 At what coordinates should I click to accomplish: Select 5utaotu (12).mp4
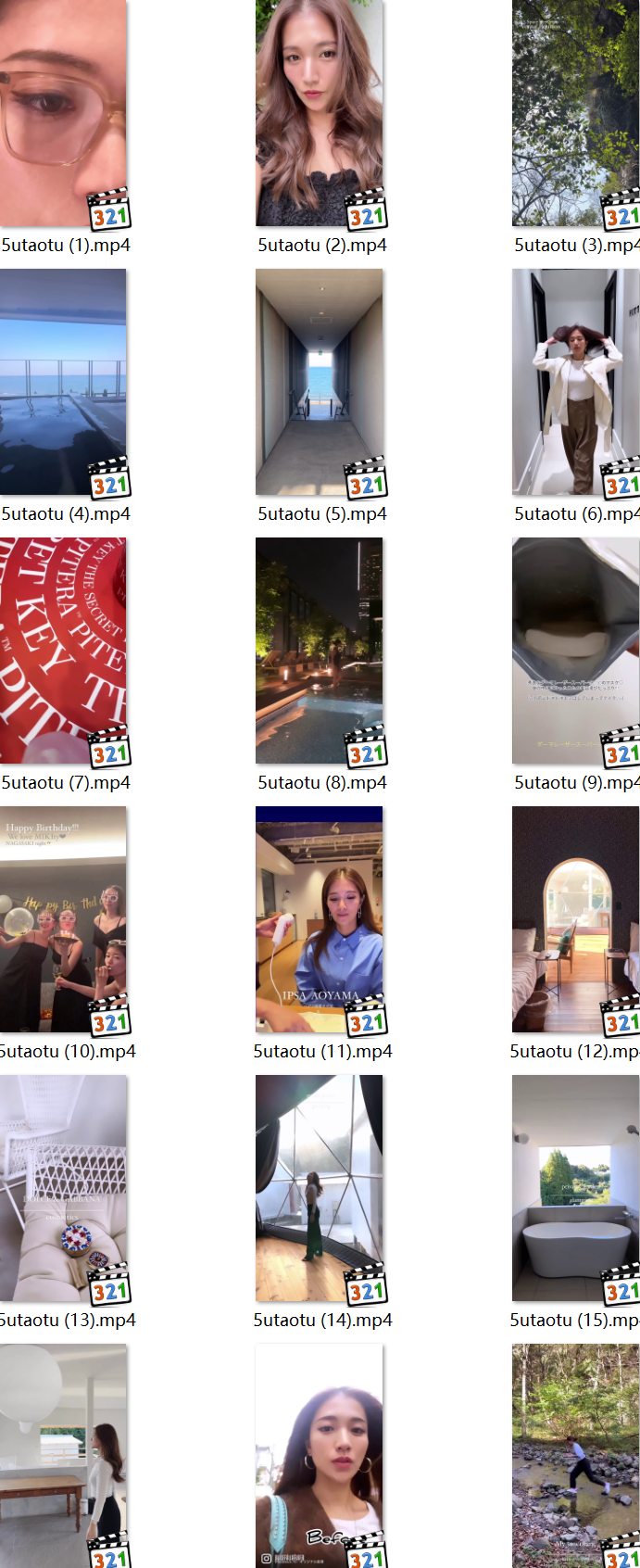pyautogui.click(x=575, y=919)
